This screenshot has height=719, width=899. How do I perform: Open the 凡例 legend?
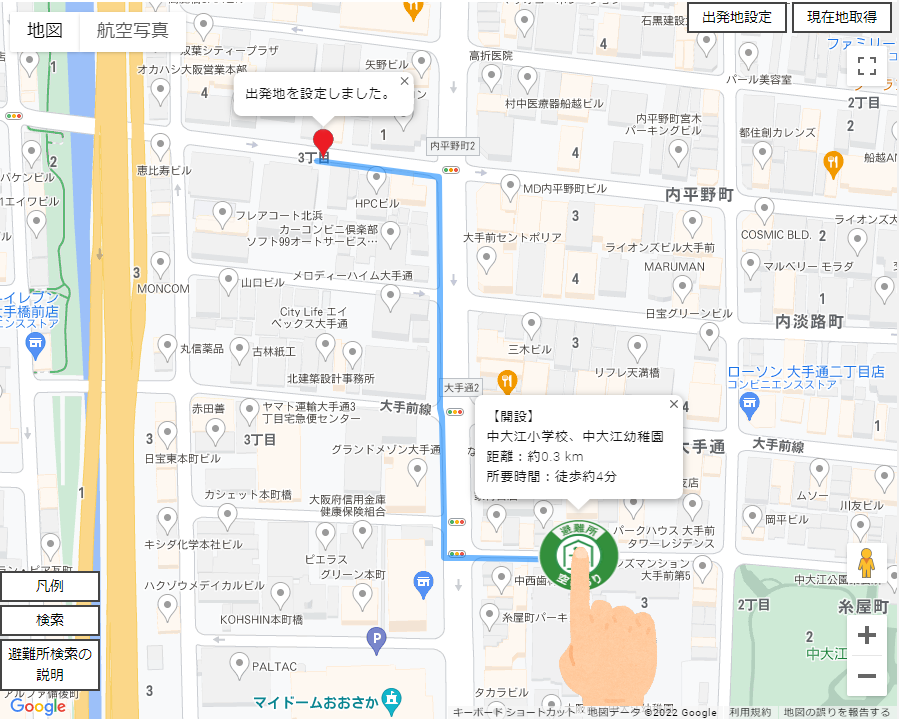point(50,586)
